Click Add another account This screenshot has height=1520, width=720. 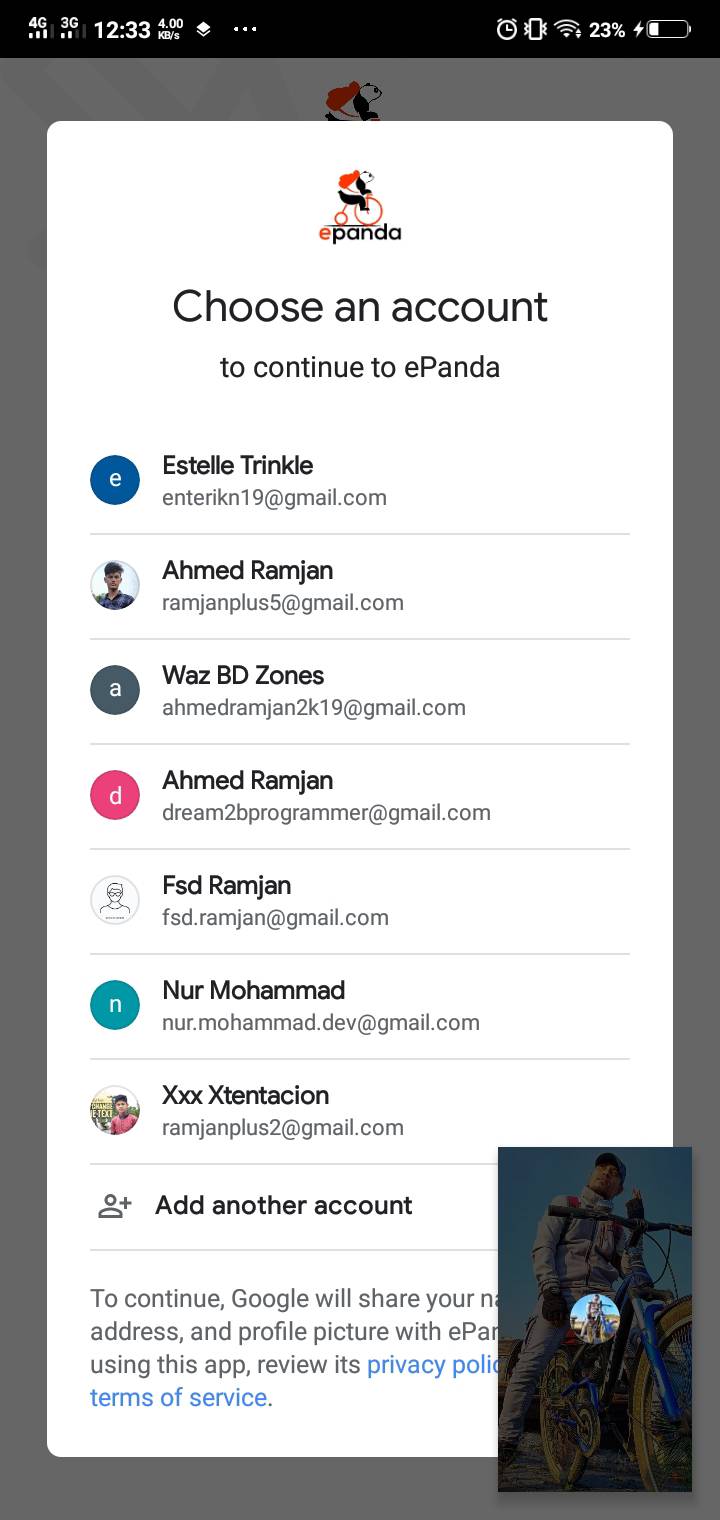283,1205
